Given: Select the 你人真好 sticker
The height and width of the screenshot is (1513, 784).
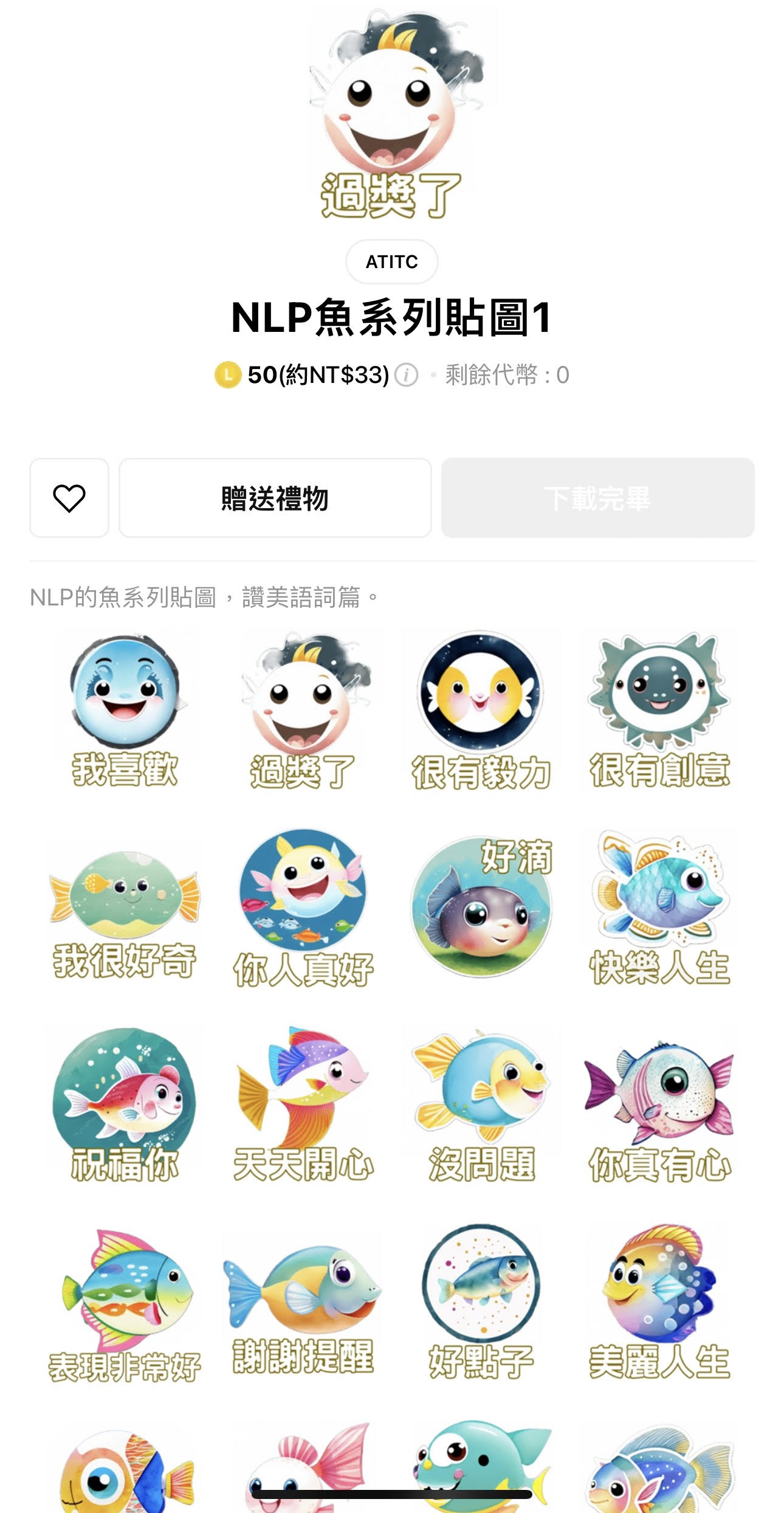Looking at the screenshot, I should 303,908.
